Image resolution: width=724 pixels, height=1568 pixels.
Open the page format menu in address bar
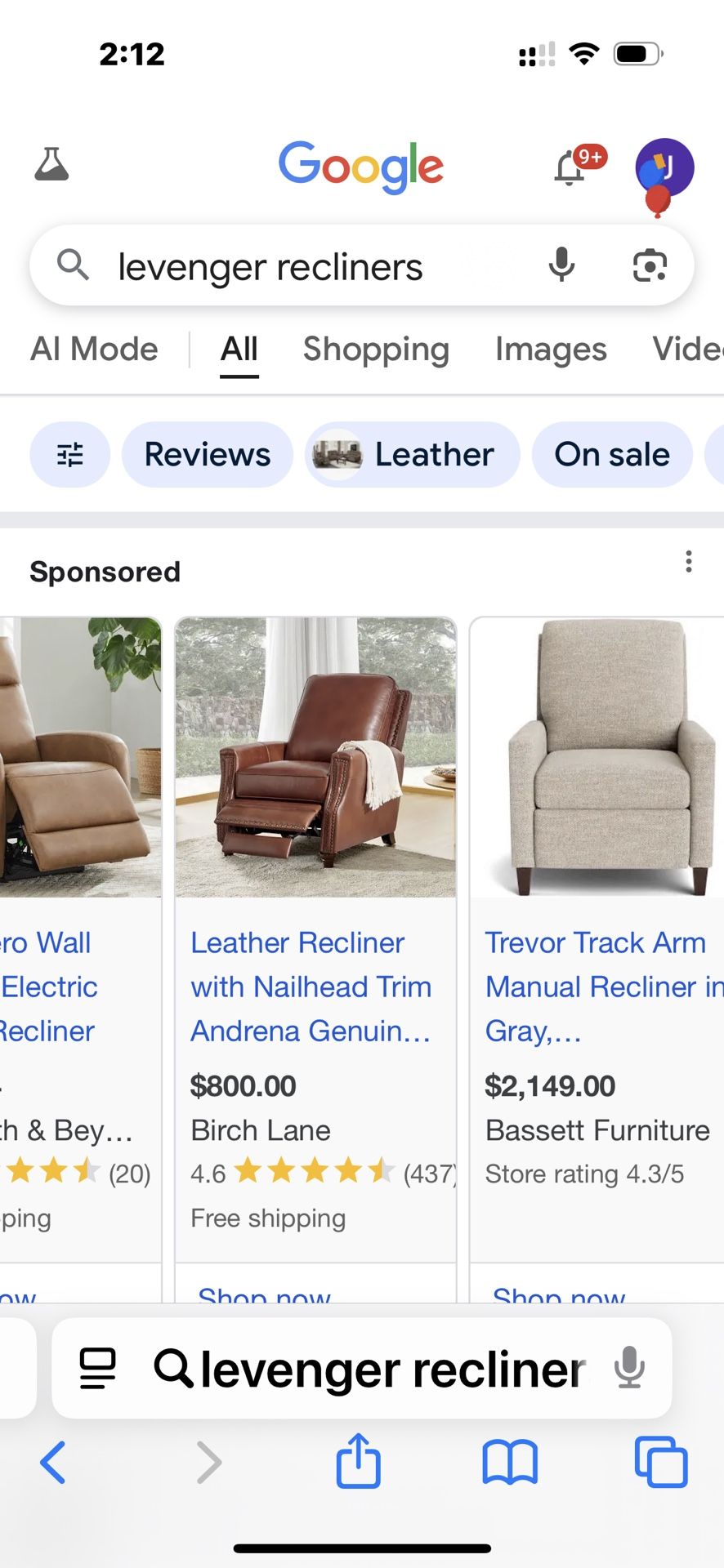(x=98, y=1369)
